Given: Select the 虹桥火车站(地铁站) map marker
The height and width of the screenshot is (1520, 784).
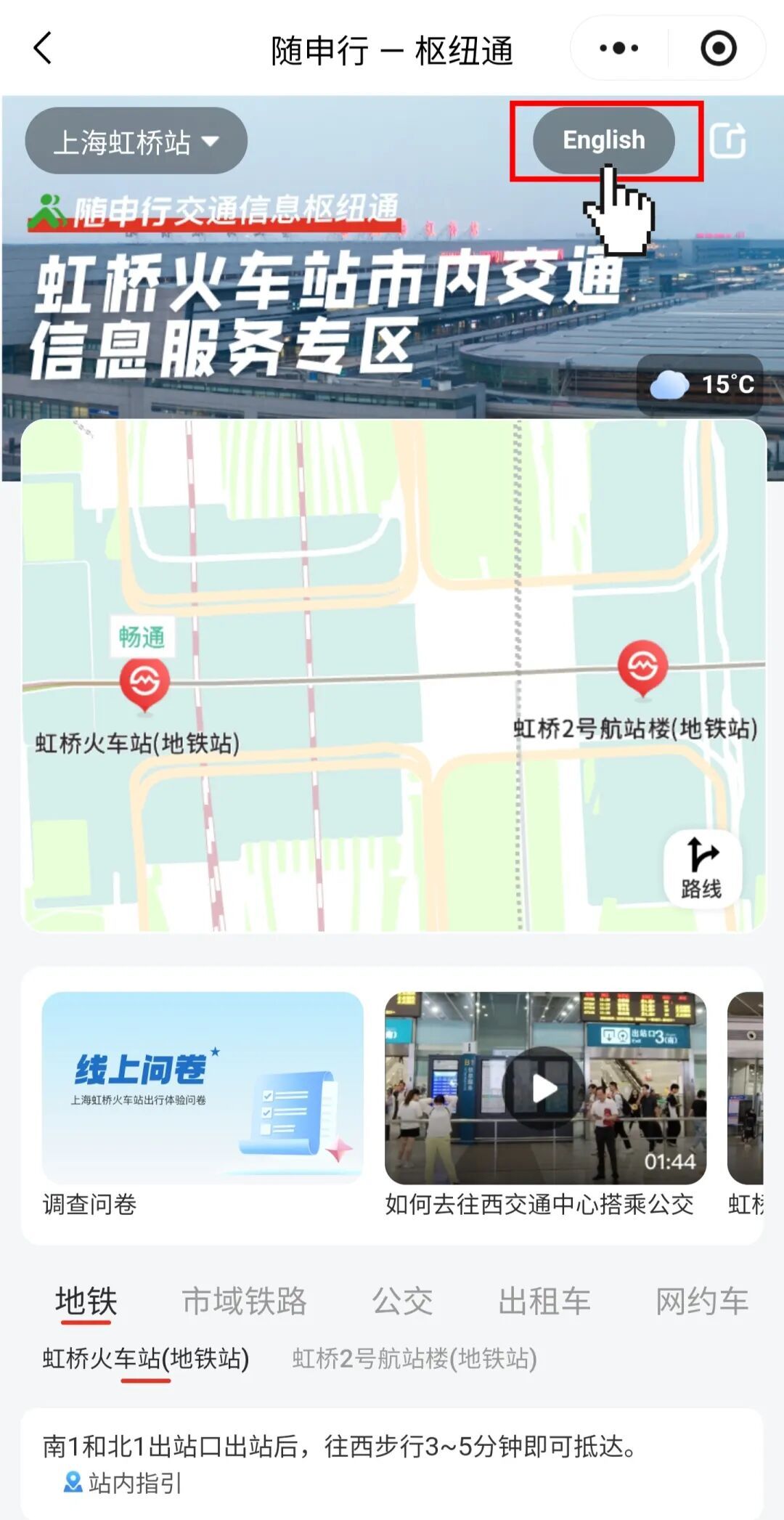Looking at the screenshot, I should [144, 682].
